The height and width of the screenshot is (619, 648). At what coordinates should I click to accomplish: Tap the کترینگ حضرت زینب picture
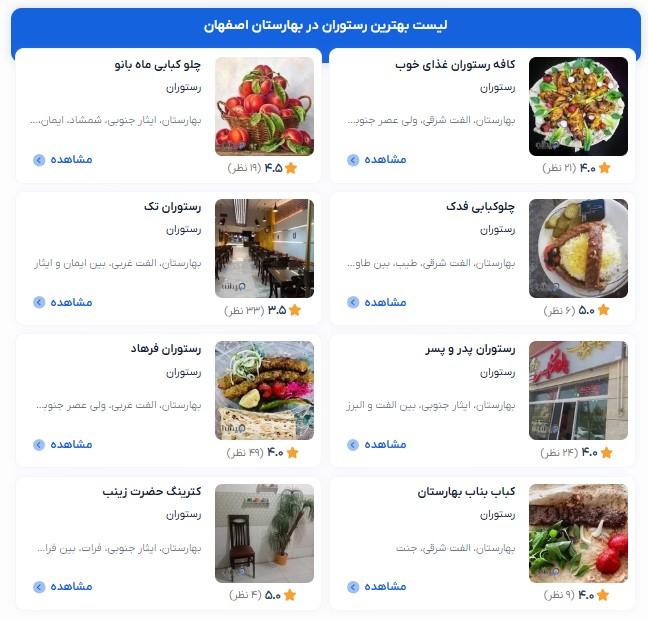264,533
